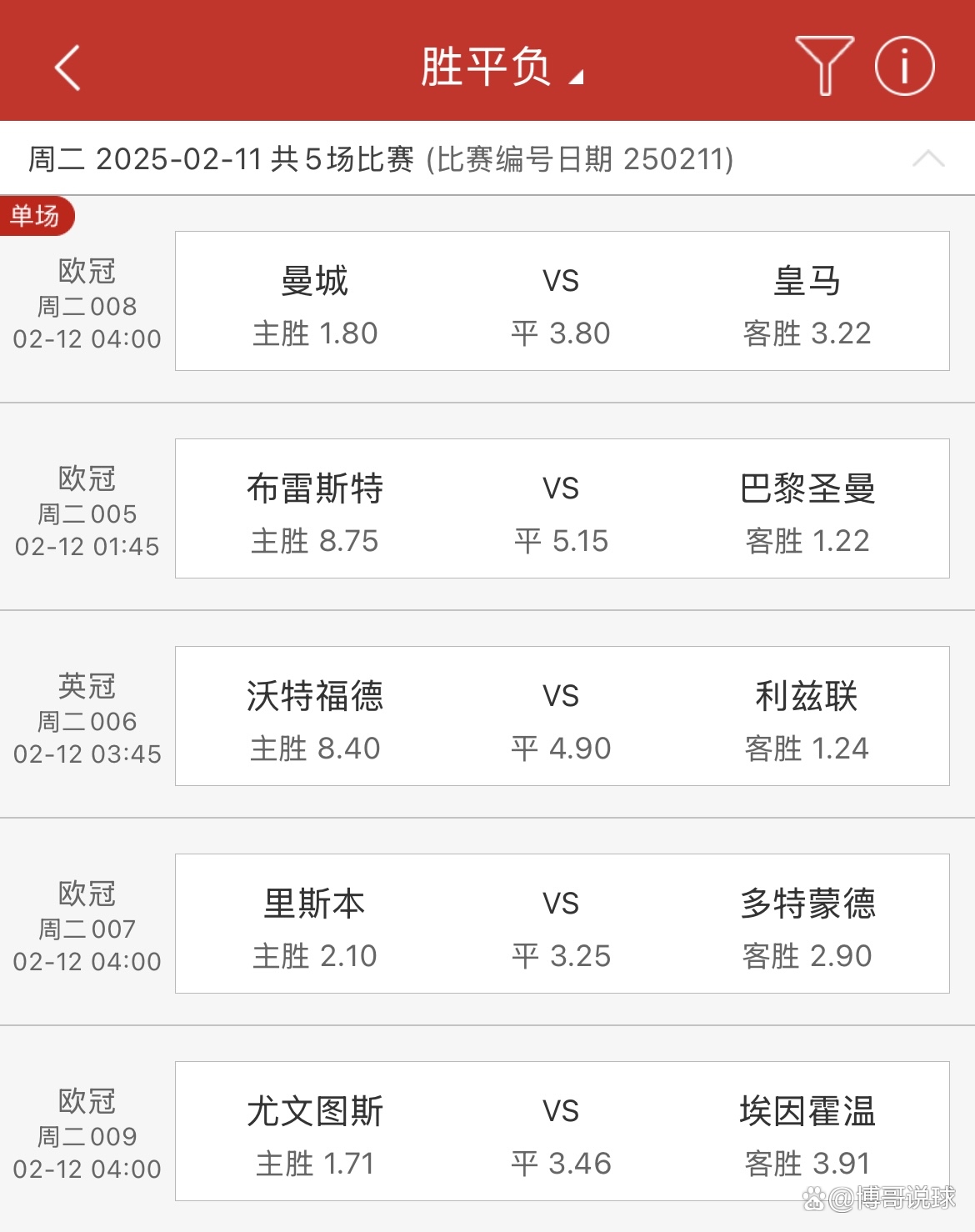Viewport: 975px width, 1232px height.
Task: Click the 英冠 league label
Action: [x=86, y=685]
